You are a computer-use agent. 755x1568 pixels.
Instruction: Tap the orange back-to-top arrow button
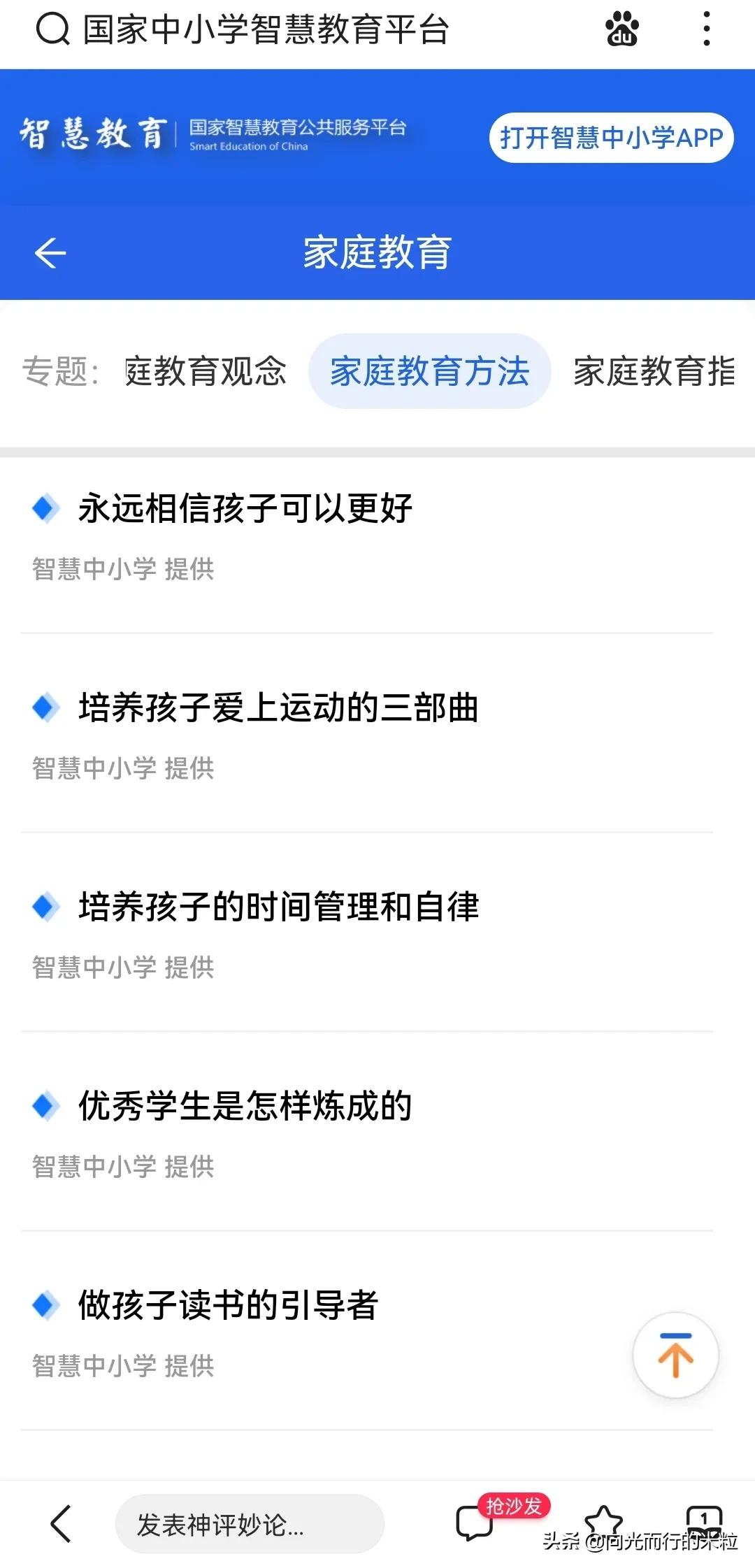coord(675,1355)
